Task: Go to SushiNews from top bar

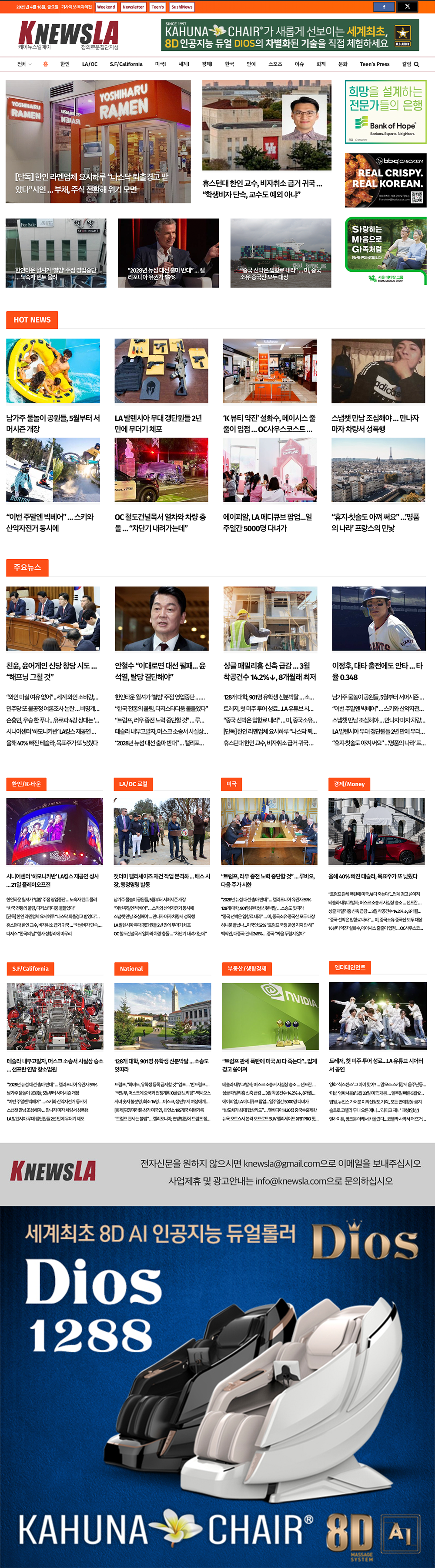Action: [181, 7]
